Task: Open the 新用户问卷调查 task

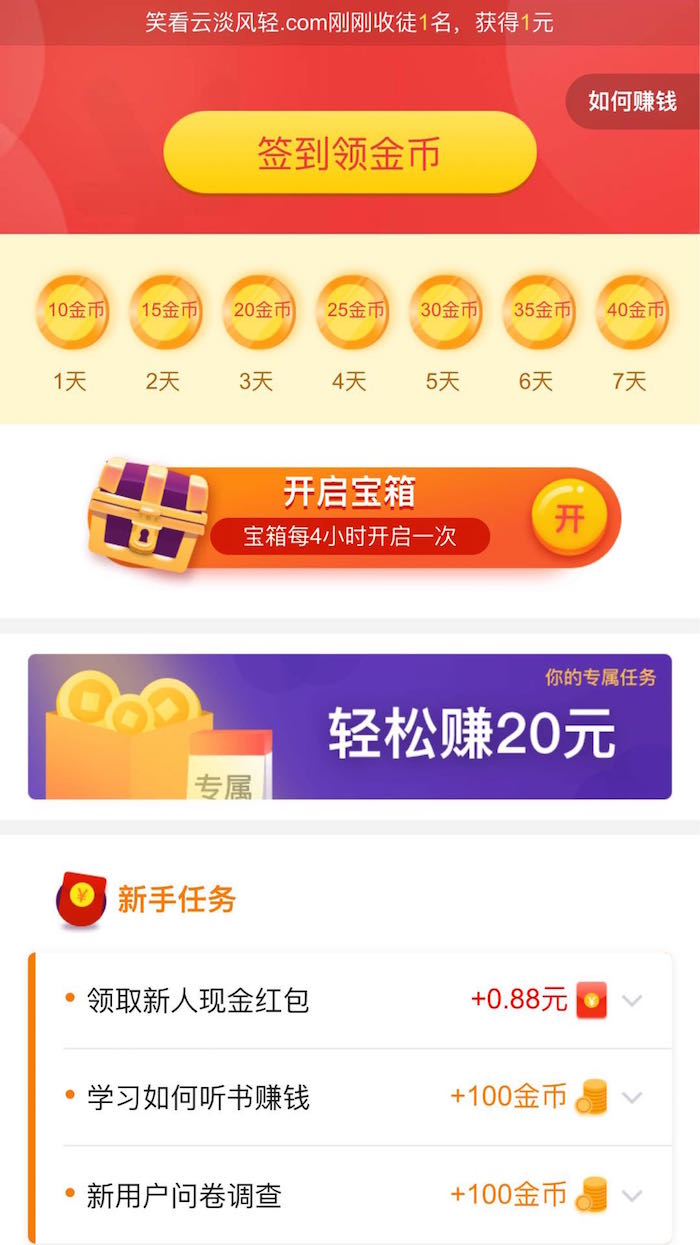Action: click(185, 1195)
